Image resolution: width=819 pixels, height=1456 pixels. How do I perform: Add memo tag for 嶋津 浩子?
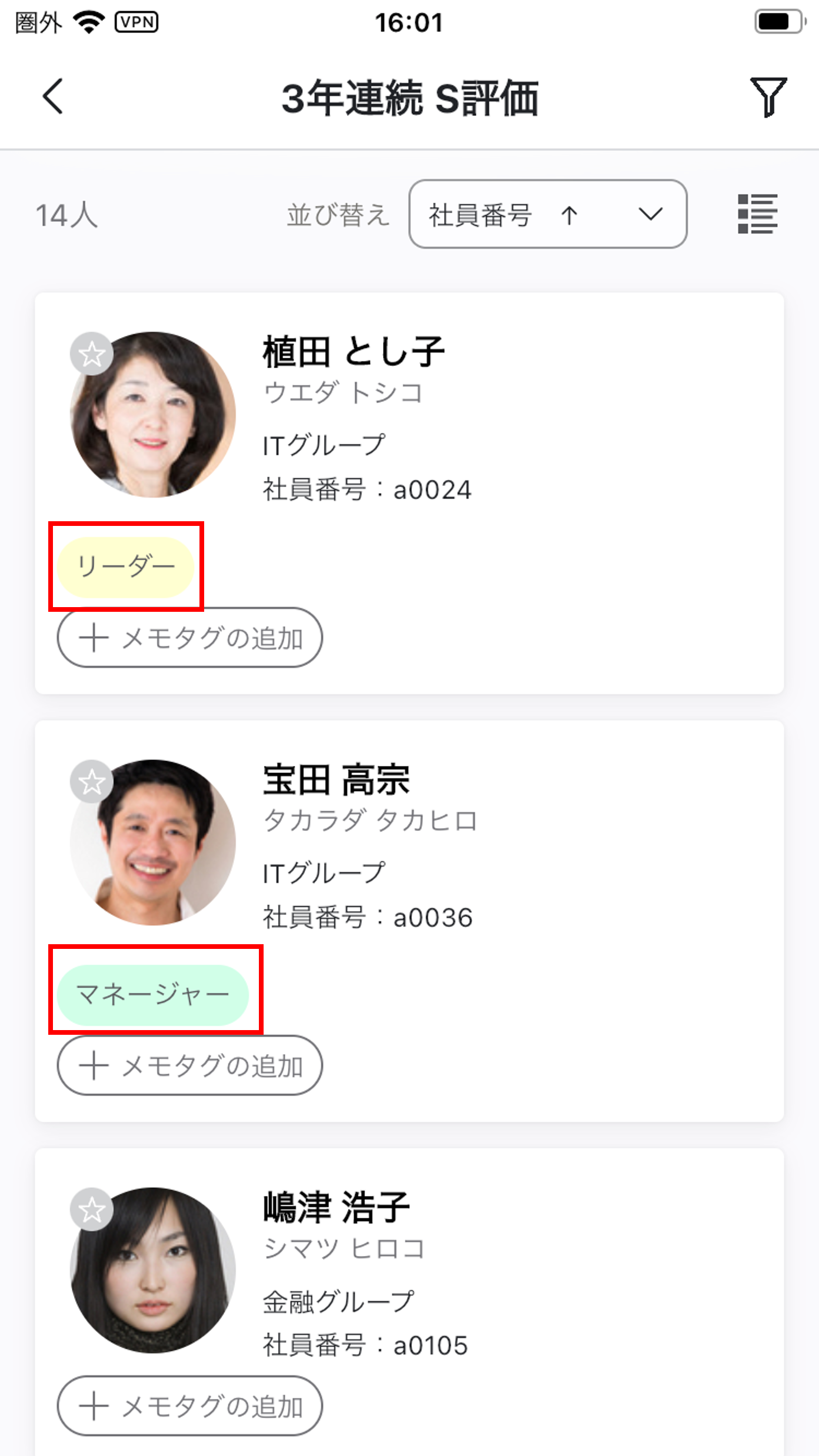pyautogui.click(x=189, y=1405)
